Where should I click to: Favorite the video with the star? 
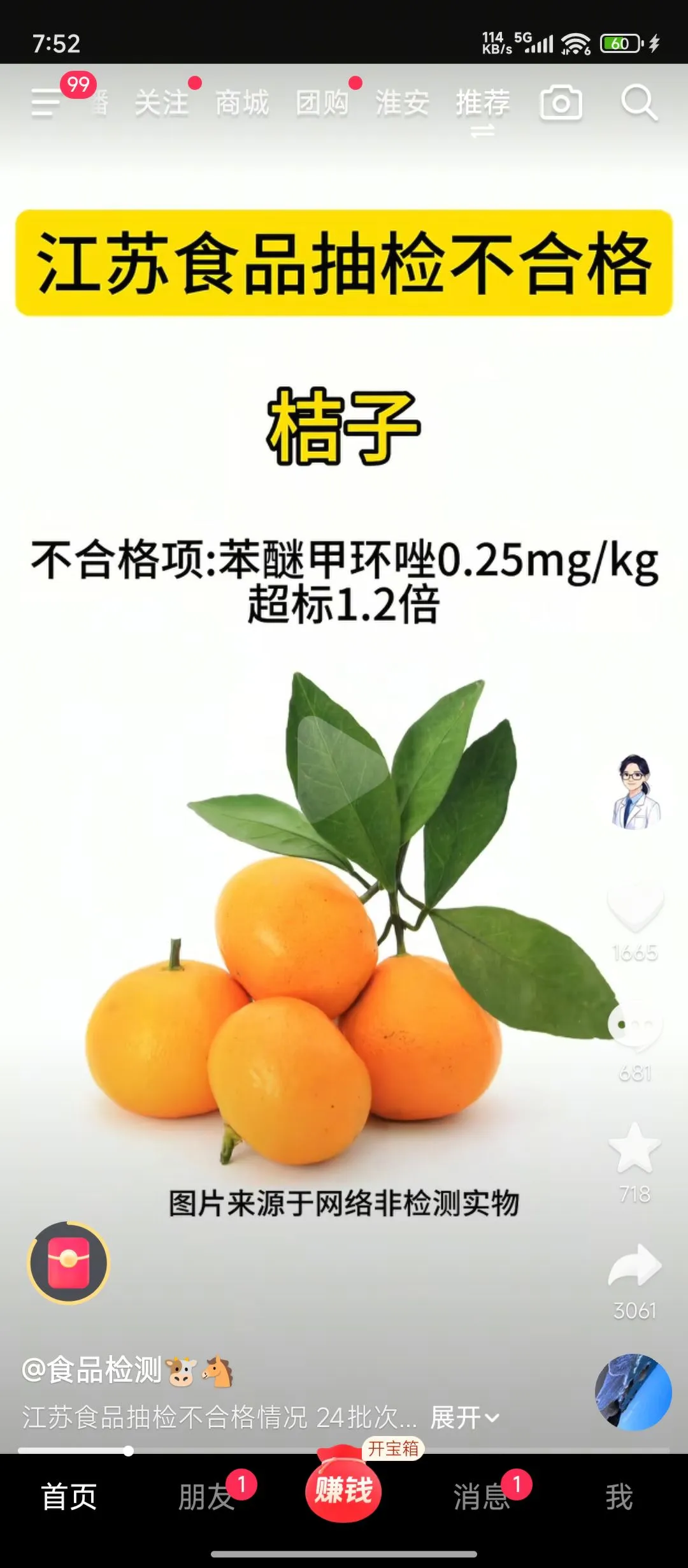click(634, 1148)
